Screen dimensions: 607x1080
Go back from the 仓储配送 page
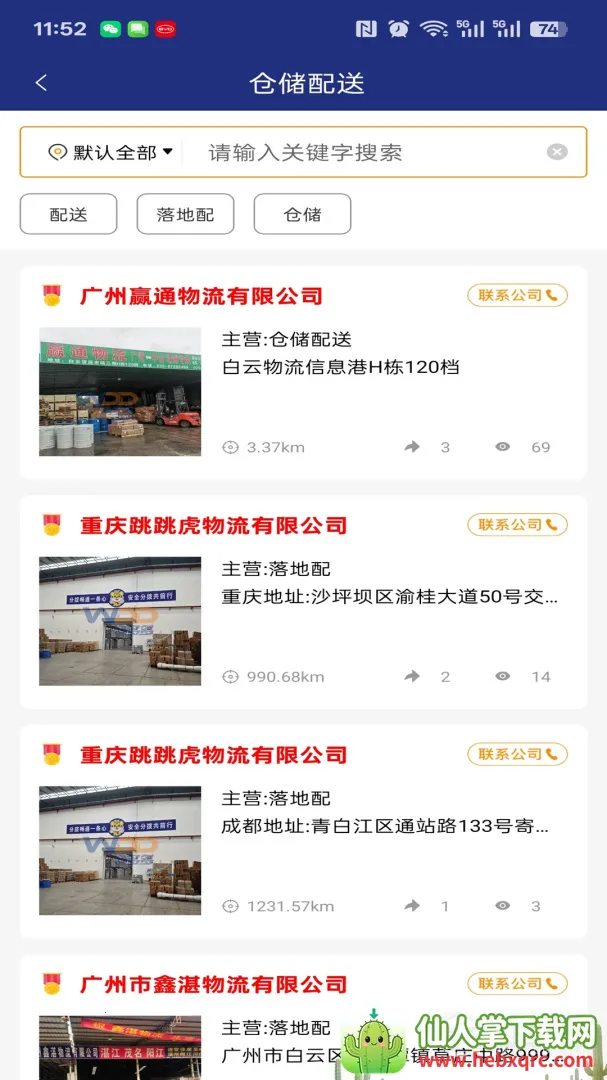41,83
